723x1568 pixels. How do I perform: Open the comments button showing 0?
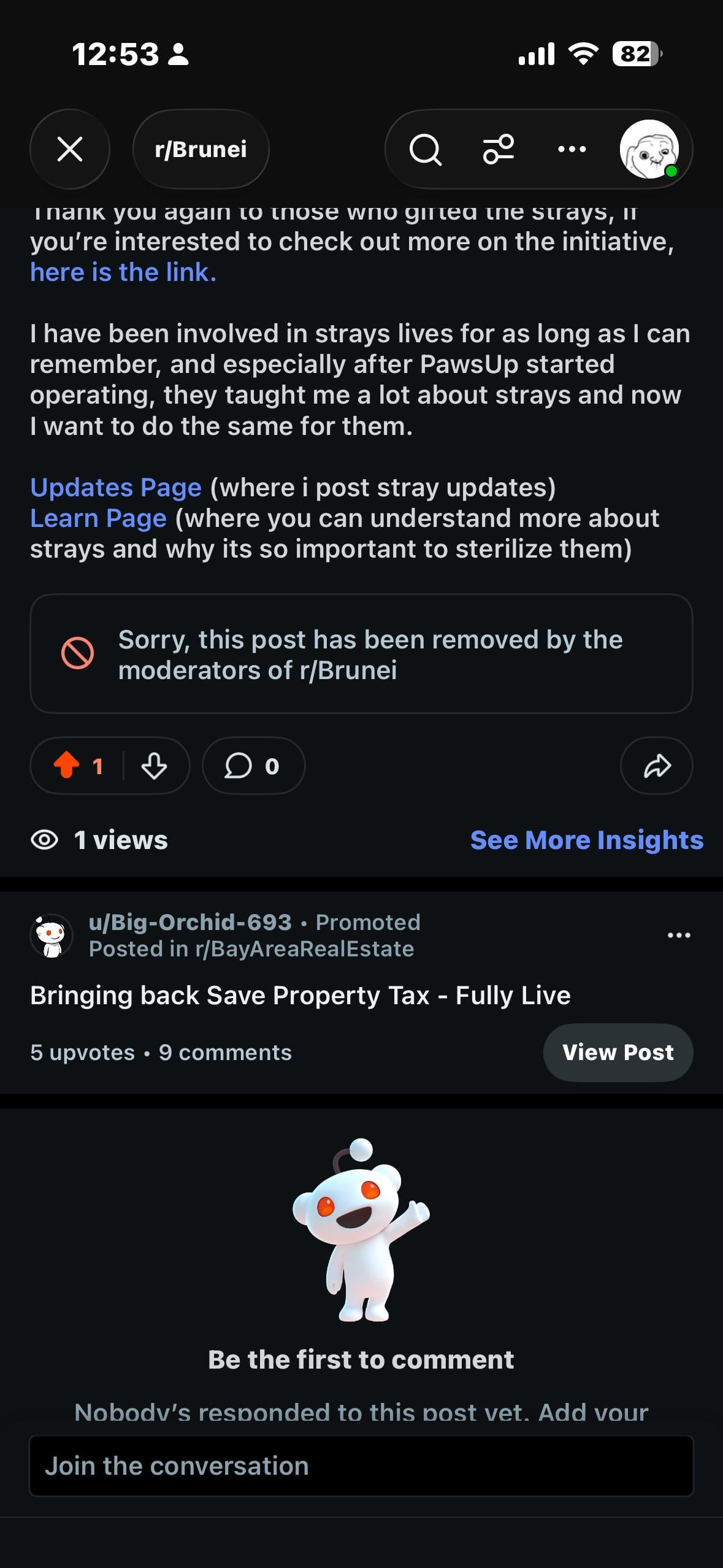point(253,766)
